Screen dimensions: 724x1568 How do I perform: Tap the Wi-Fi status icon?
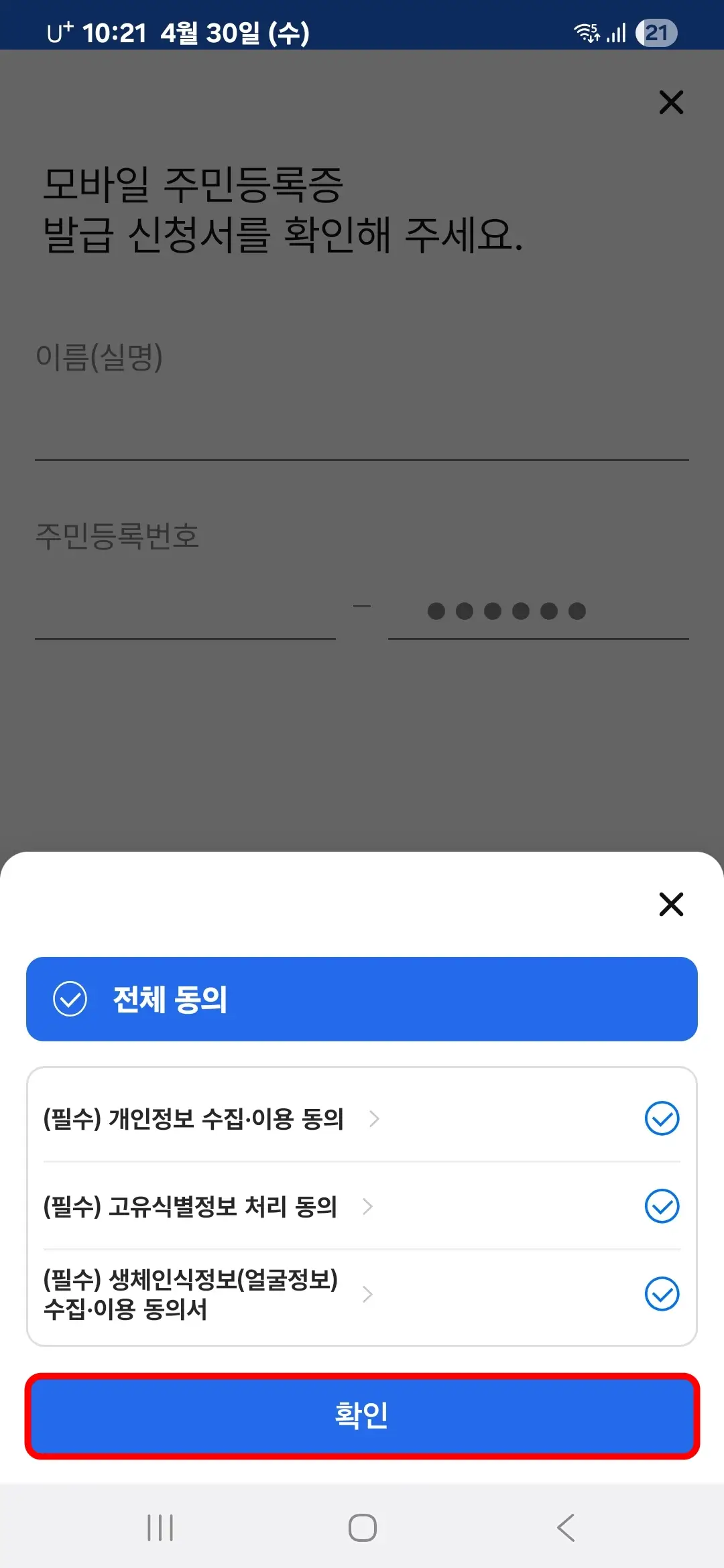point(587,31)
